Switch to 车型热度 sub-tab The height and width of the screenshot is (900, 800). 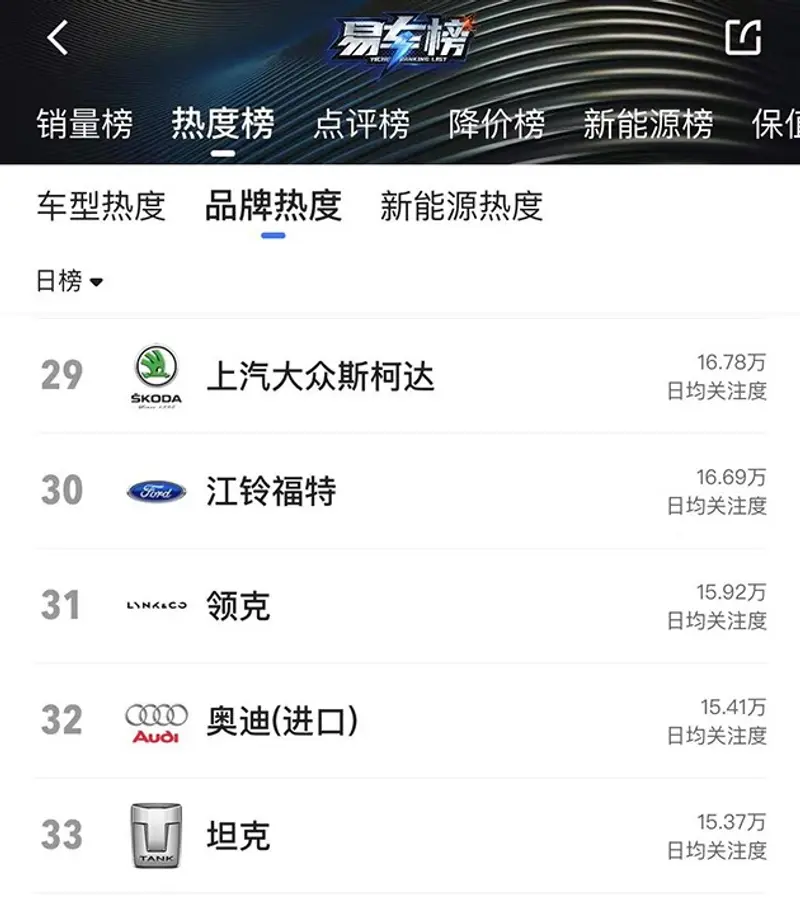click(101, 206)
